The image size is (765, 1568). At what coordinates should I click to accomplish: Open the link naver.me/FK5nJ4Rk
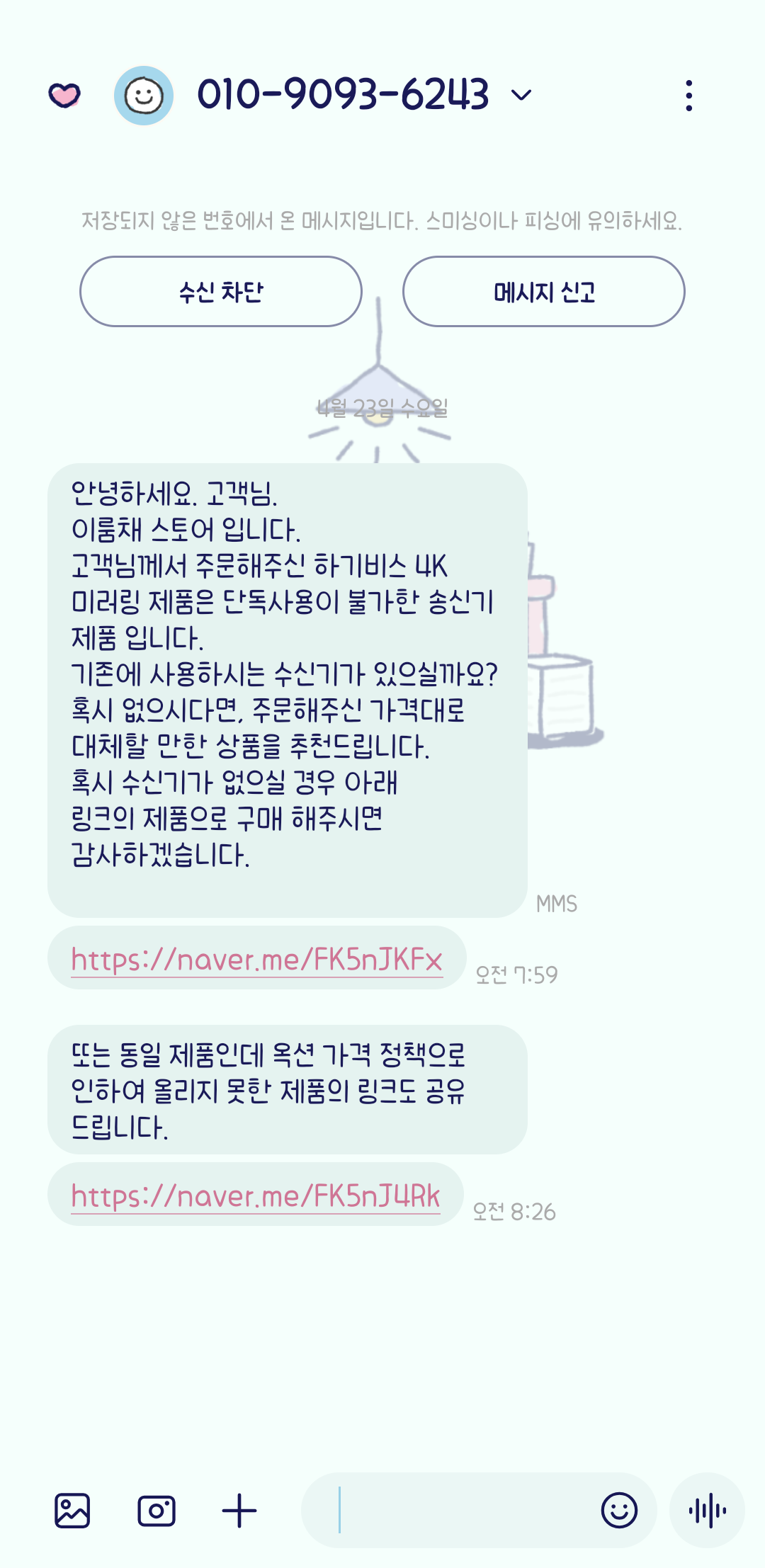[255, 1196]
